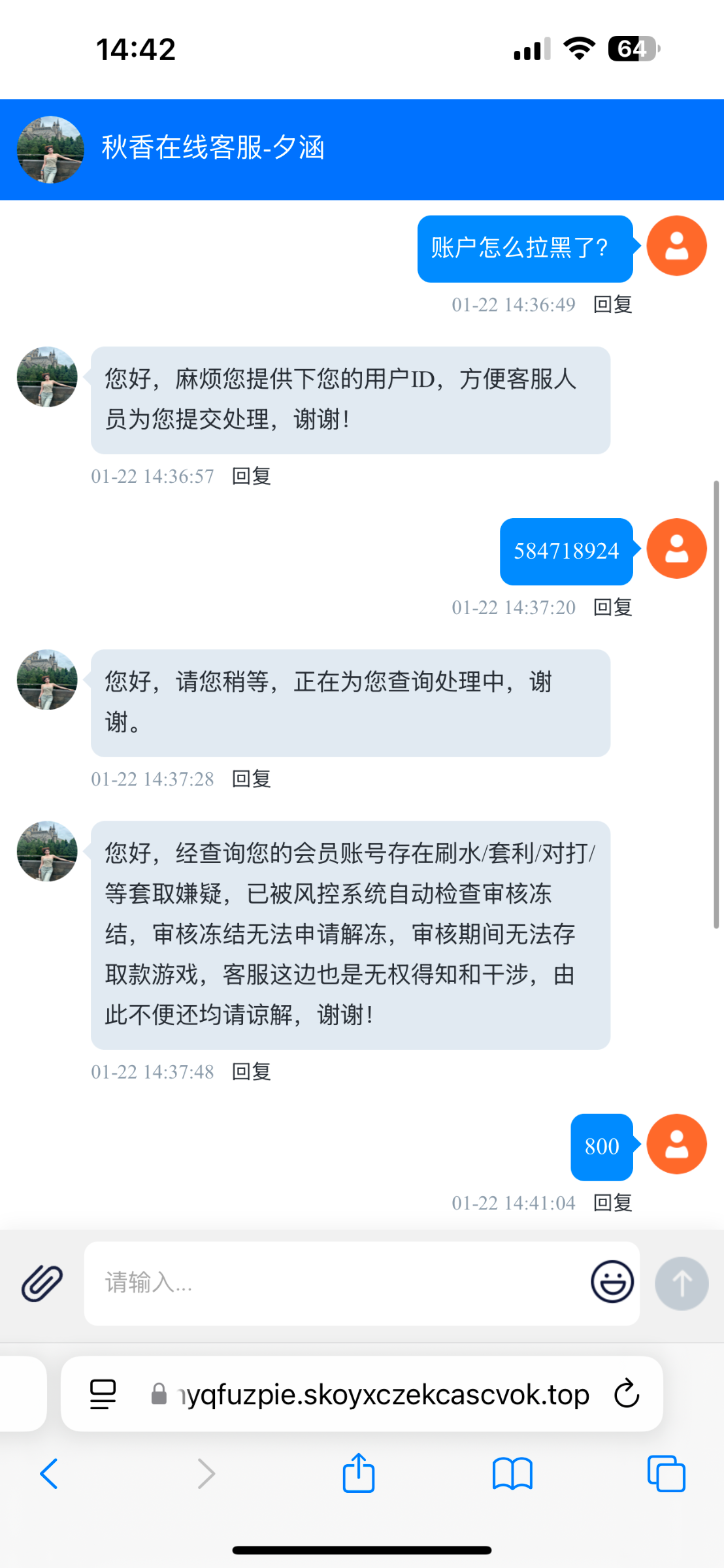Tap the send arrow button
724x1568 pixels.
pyautogui.click(x=682, y=1283)
